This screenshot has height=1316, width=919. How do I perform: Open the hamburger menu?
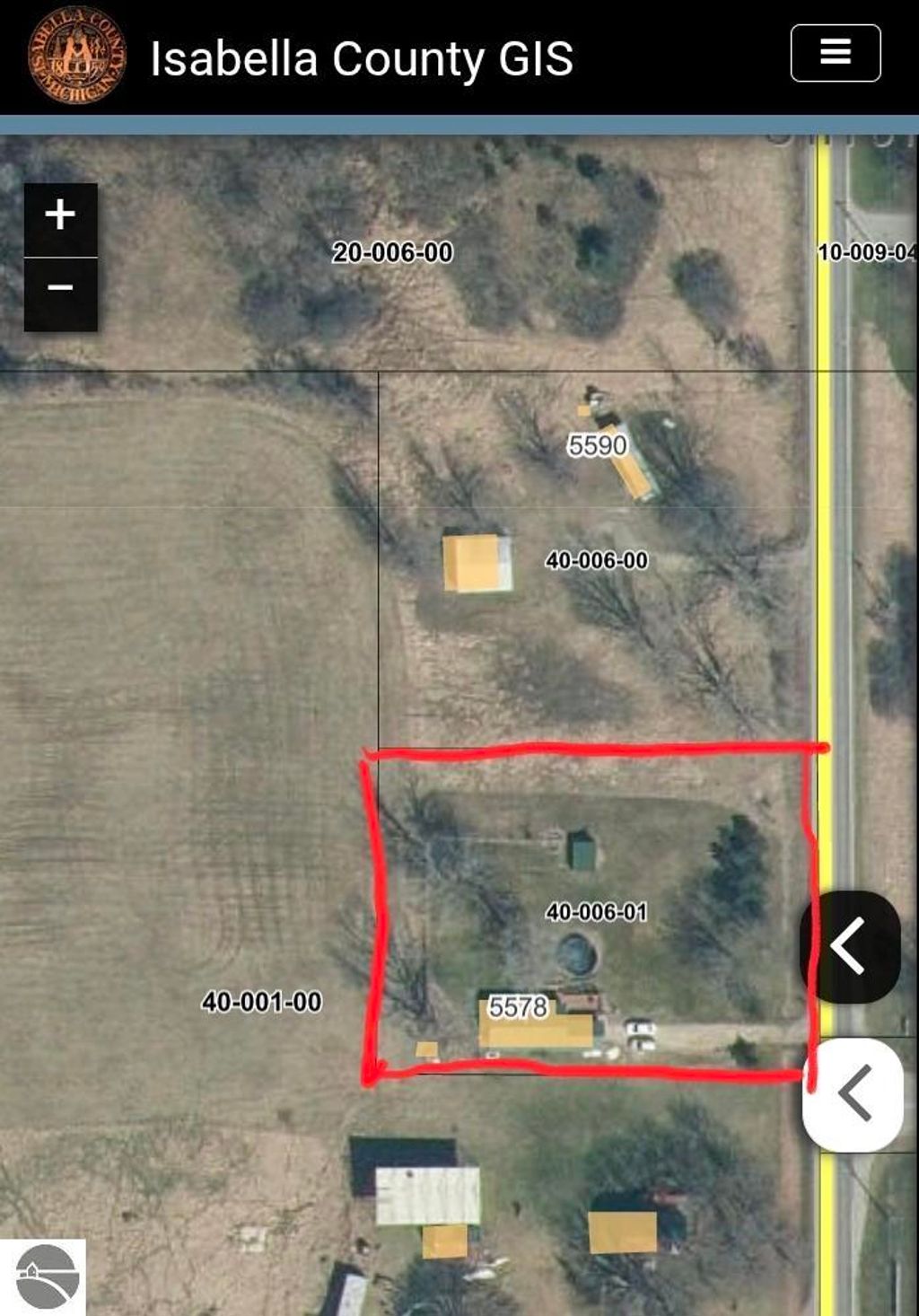[x=835, y=53]
